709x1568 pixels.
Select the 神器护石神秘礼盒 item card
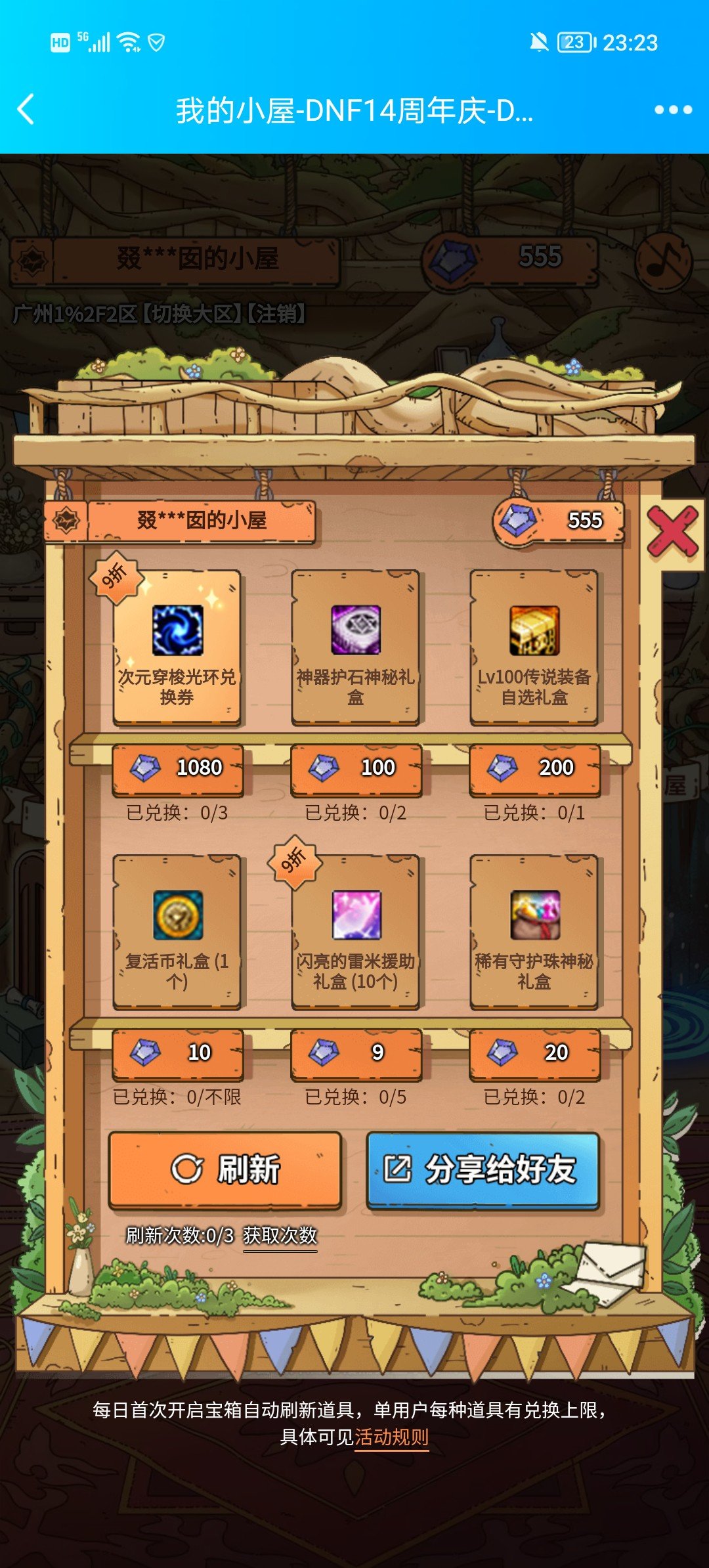coord(355,647)
